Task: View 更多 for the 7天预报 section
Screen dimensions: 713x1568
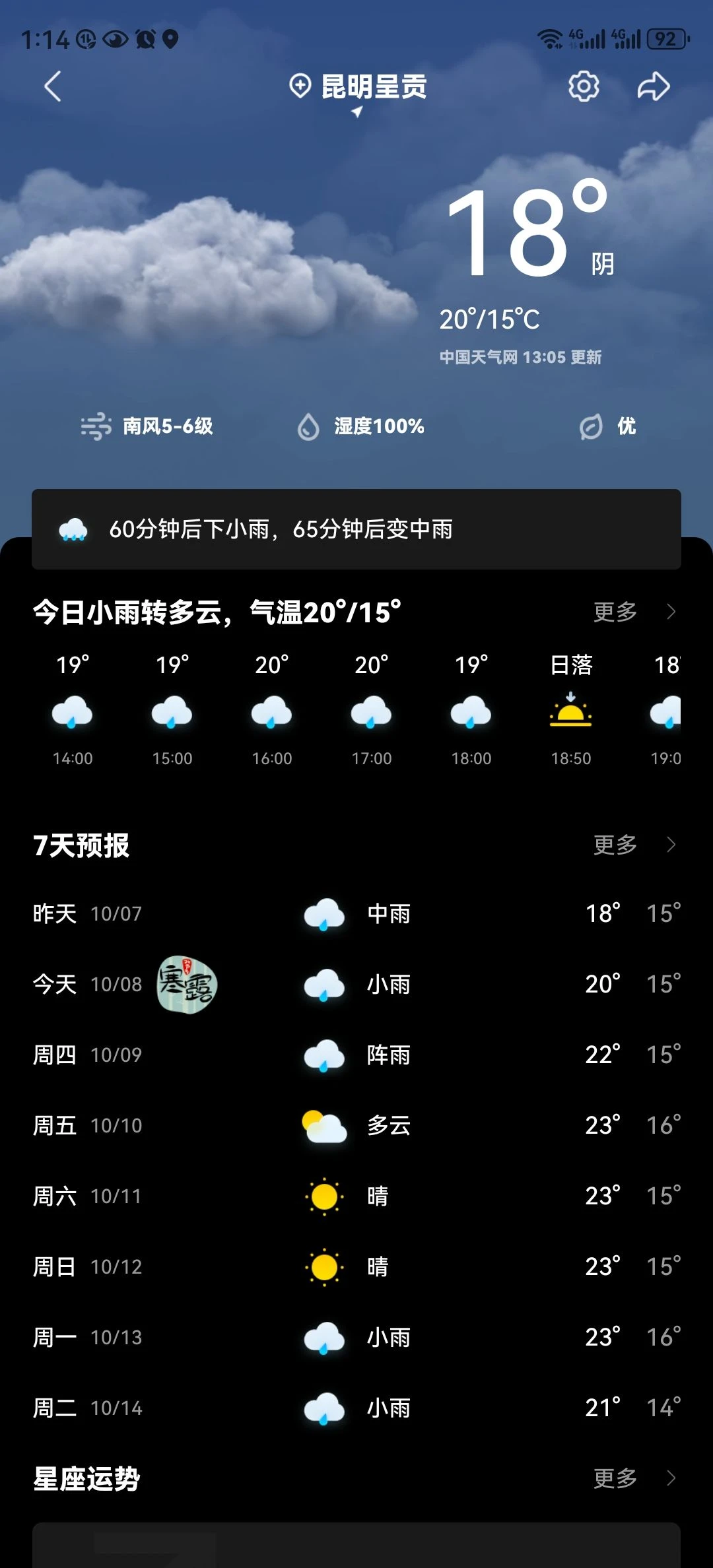Action: tap(634, 845)
